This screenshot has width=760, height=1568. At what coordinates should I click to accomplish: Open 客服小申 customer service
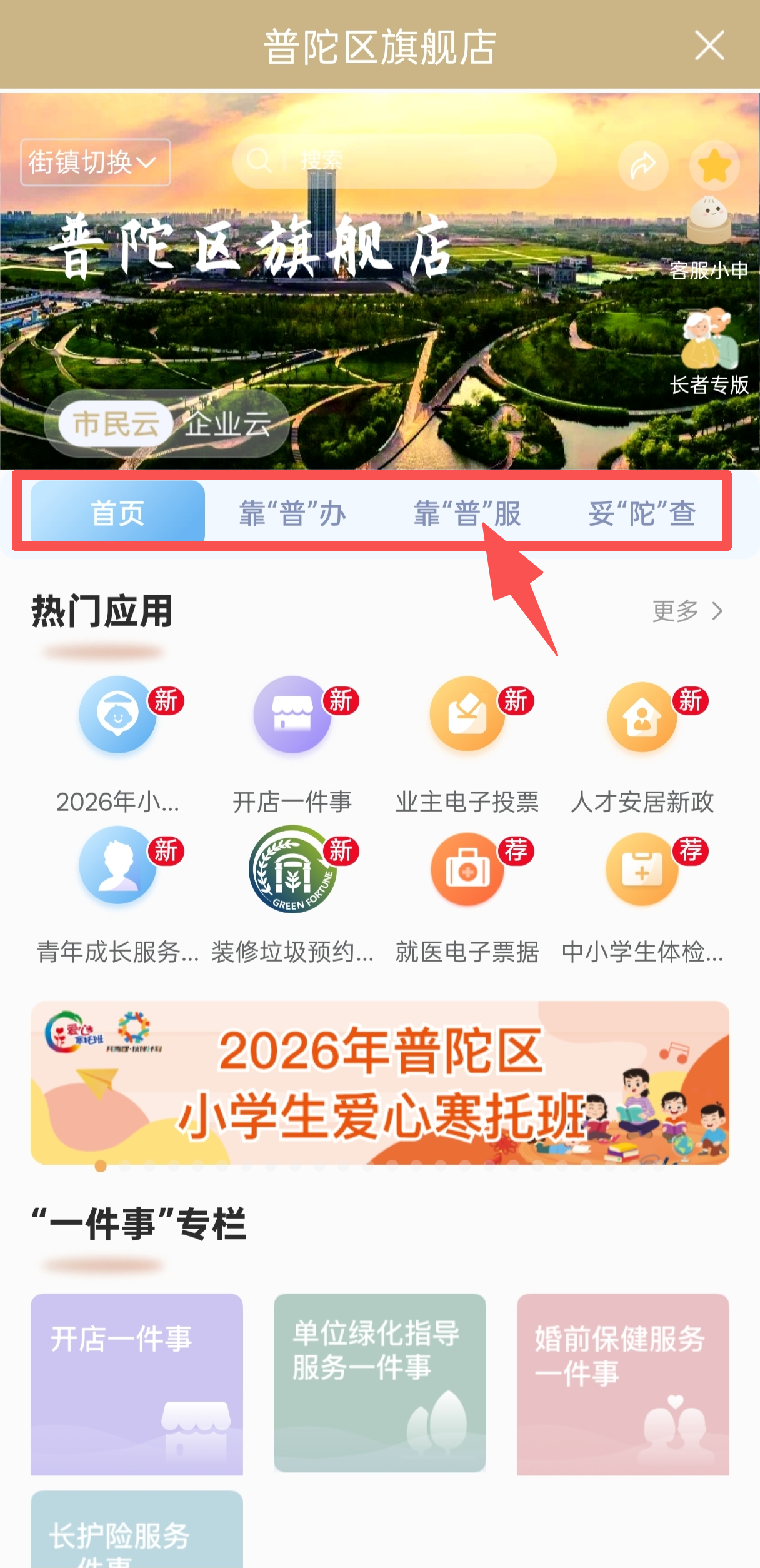[x=709, y=238]
